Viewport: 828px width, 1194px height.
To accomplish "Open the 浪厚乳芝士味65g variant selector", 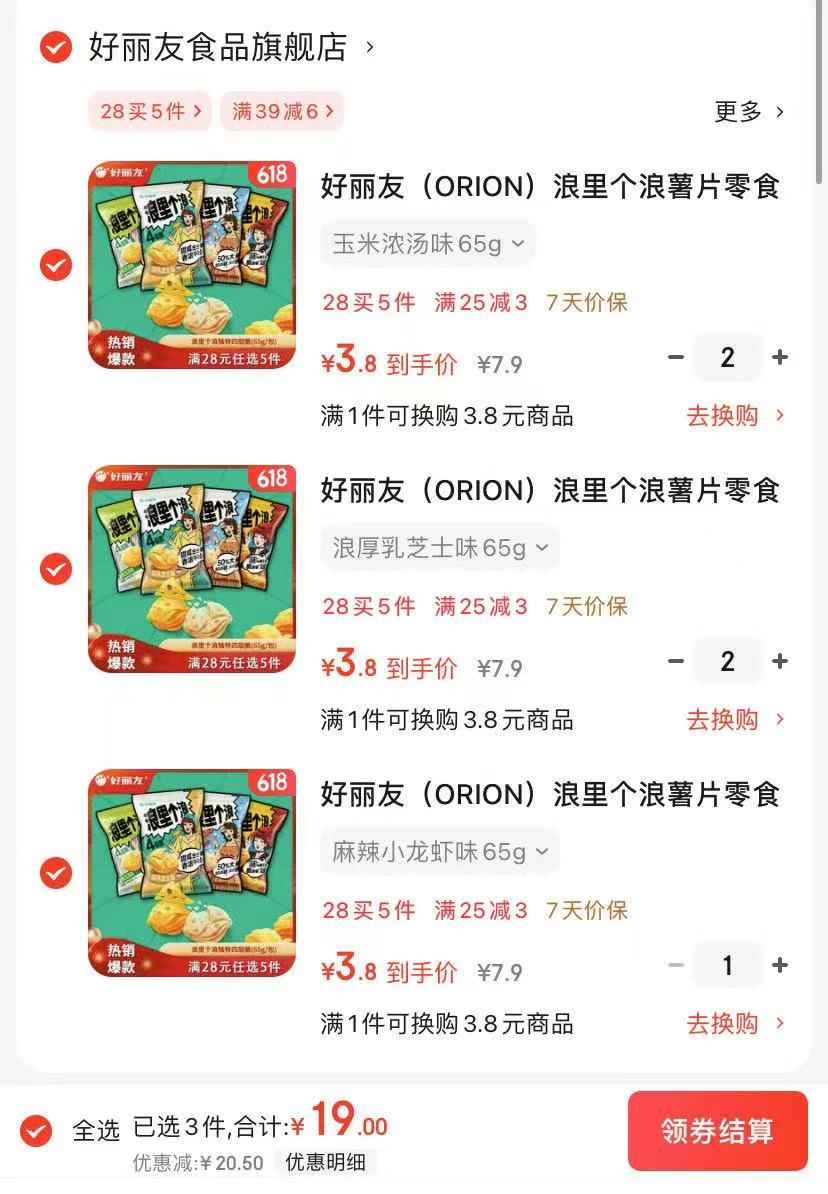I will (x=439, y=547).
